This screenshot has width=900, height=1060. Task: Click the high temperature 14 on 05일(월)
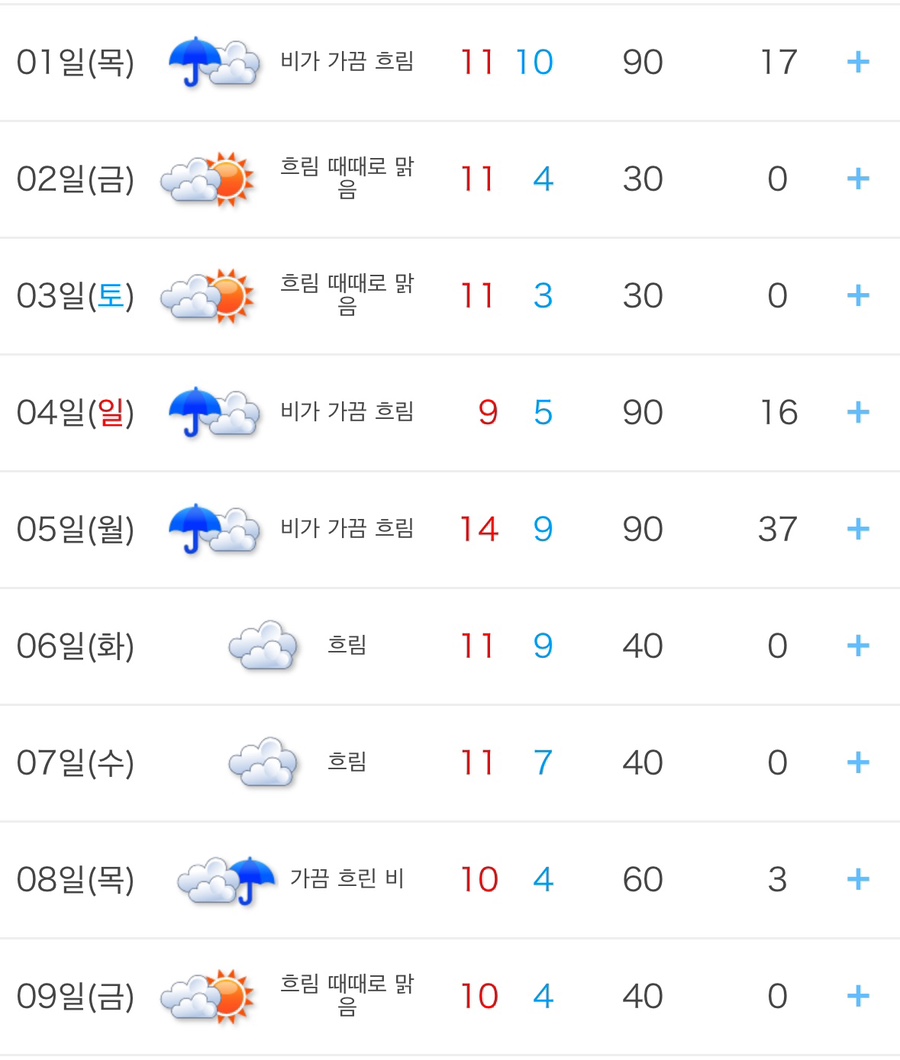pos(477,529)
